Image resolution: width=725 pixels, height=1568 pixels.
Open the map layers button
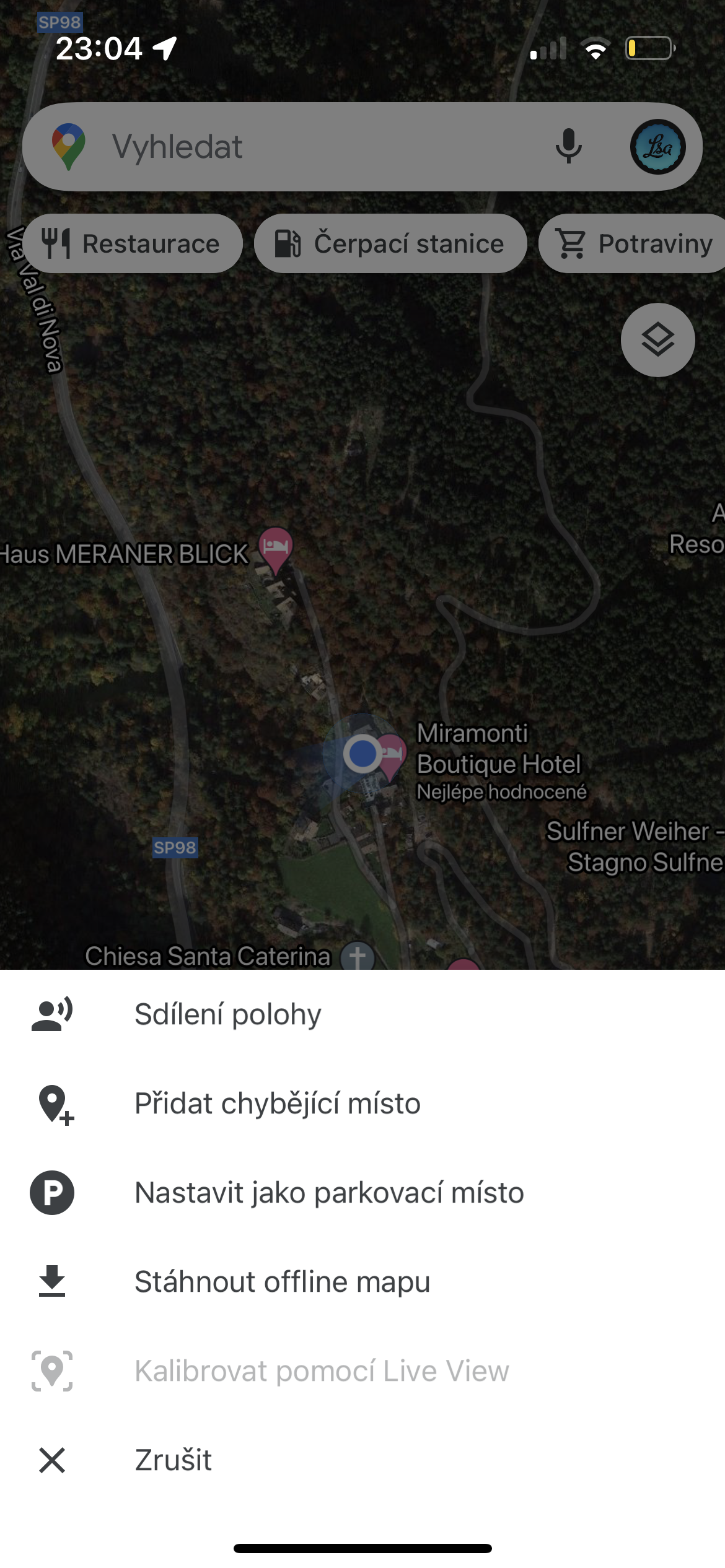(657, 340)
